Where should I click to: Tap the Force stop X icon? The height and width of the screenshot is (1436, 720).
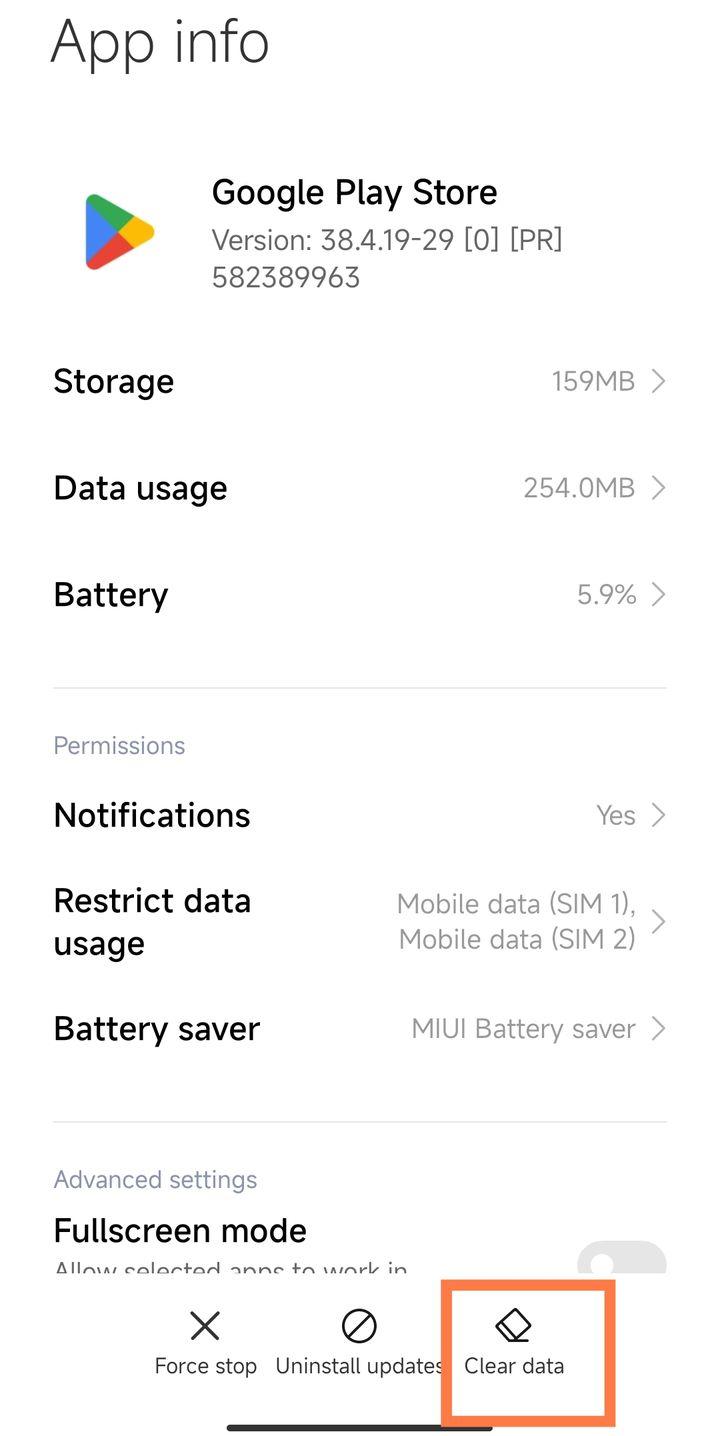click(x=204, y=1325)
